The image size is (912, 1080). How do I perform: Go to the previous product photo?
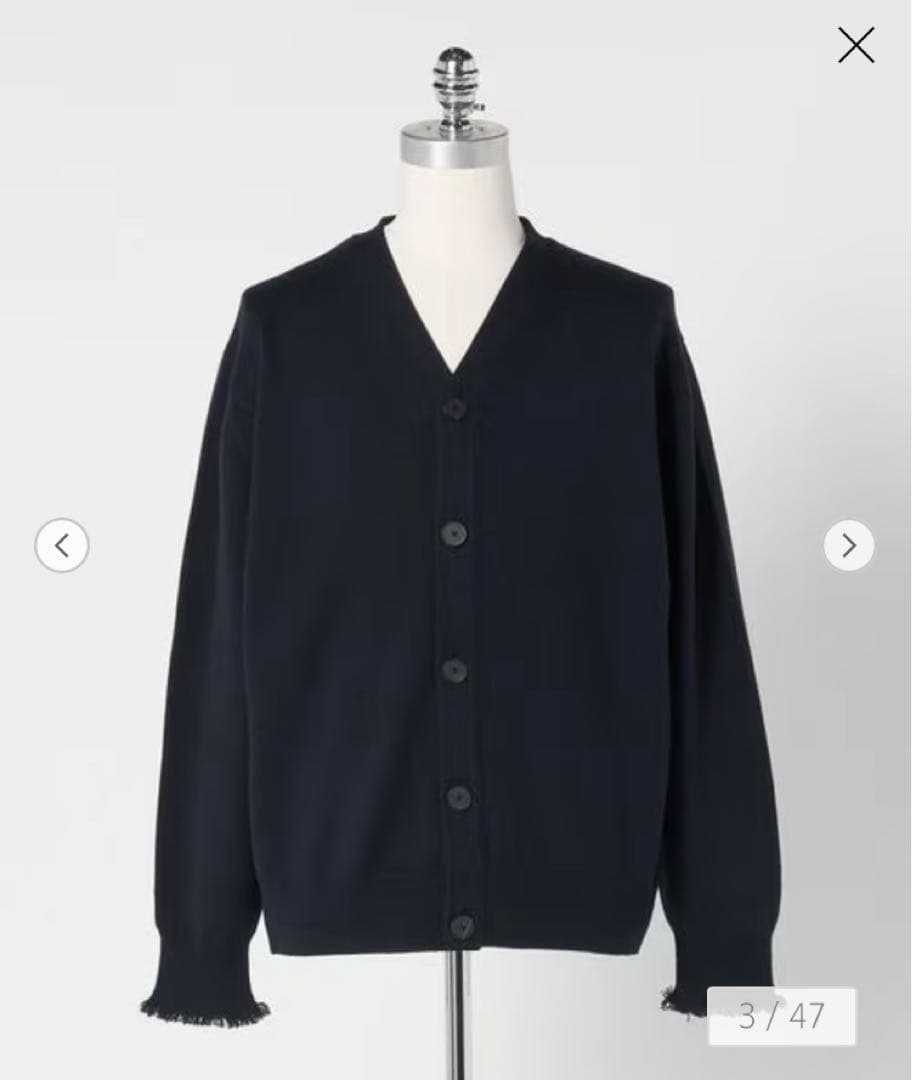pyautogui.click(x=62, y=545)
